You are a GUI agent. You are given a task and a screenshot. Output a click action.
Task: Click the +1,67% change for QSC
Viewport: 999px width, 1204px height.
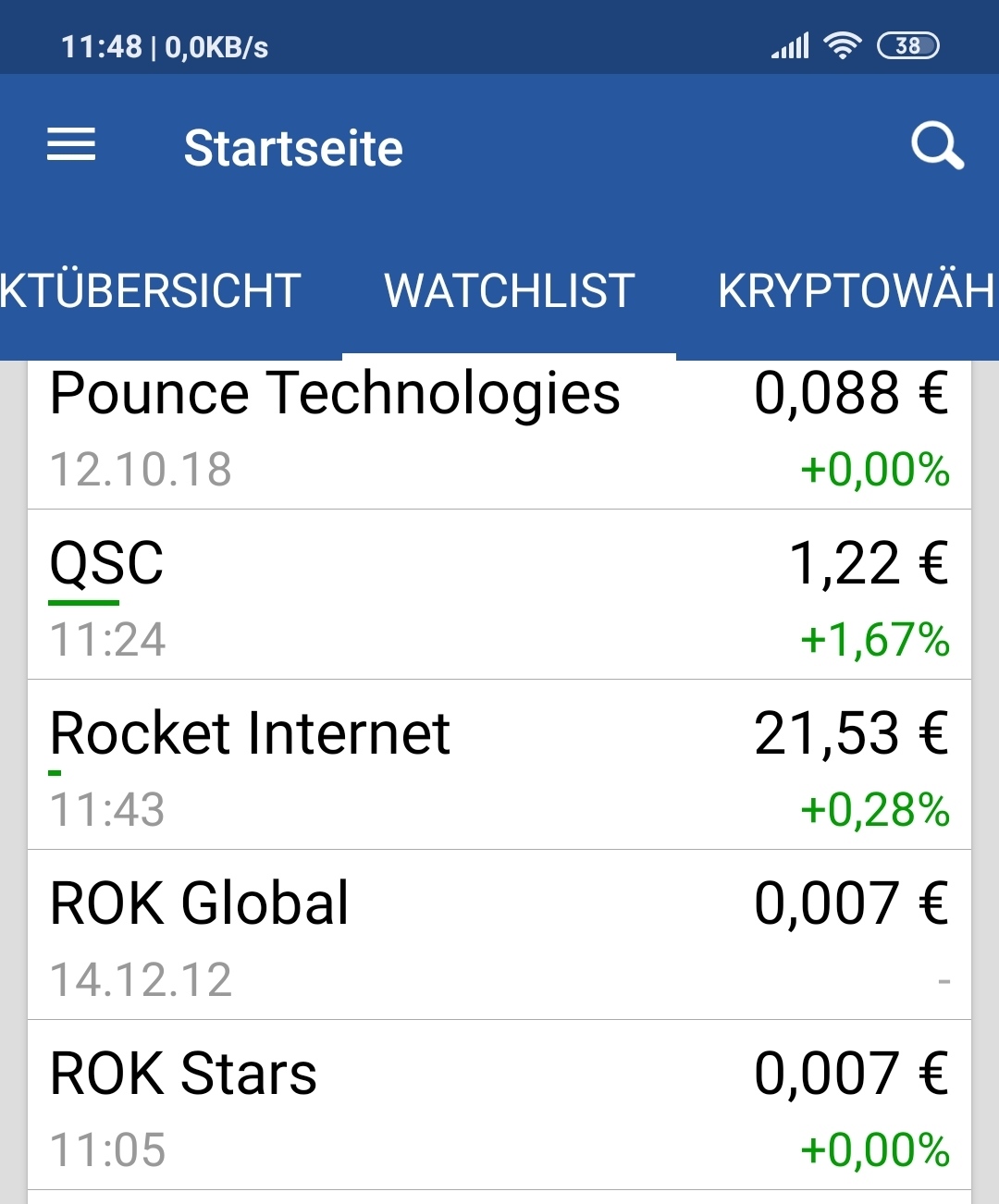[x=873, y=638]
